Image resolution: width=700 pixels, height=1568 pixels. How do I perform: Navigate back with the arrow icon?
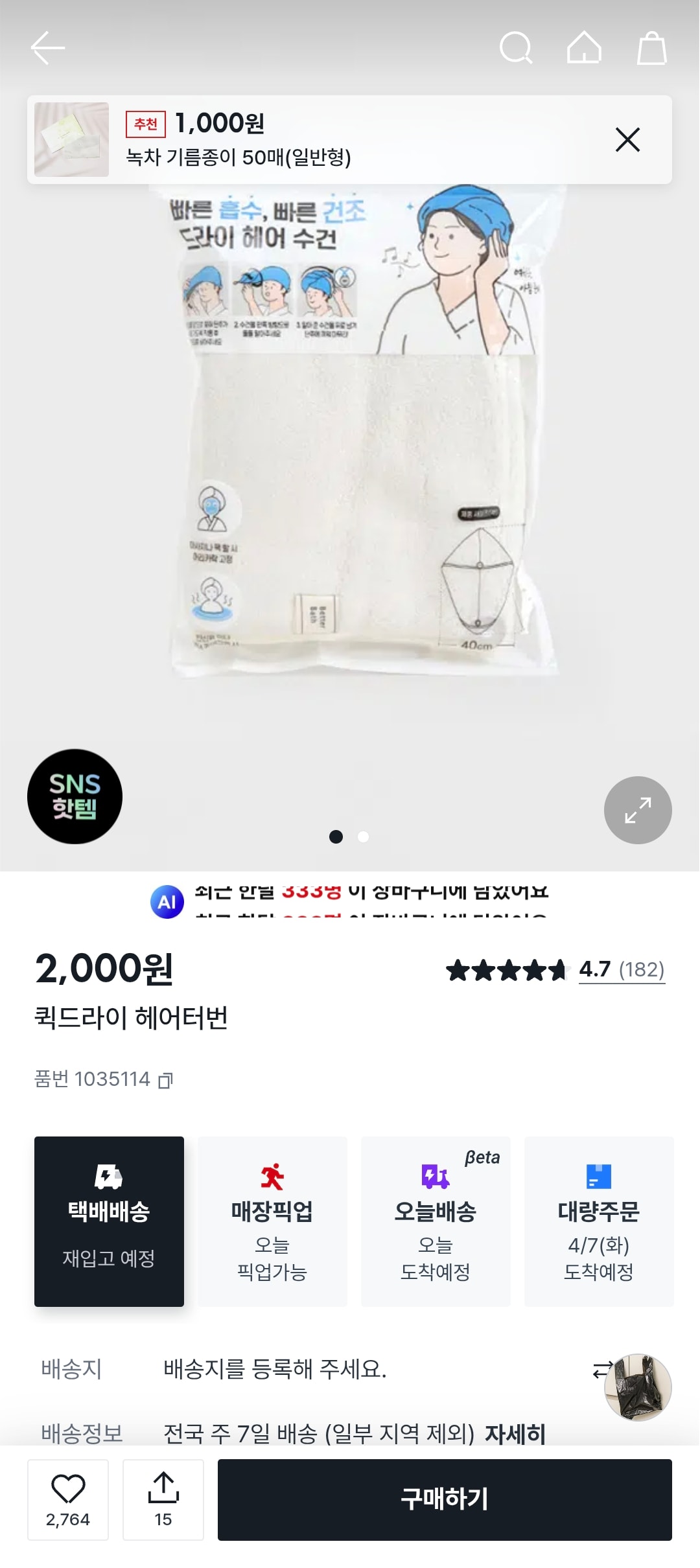(47, 47)
